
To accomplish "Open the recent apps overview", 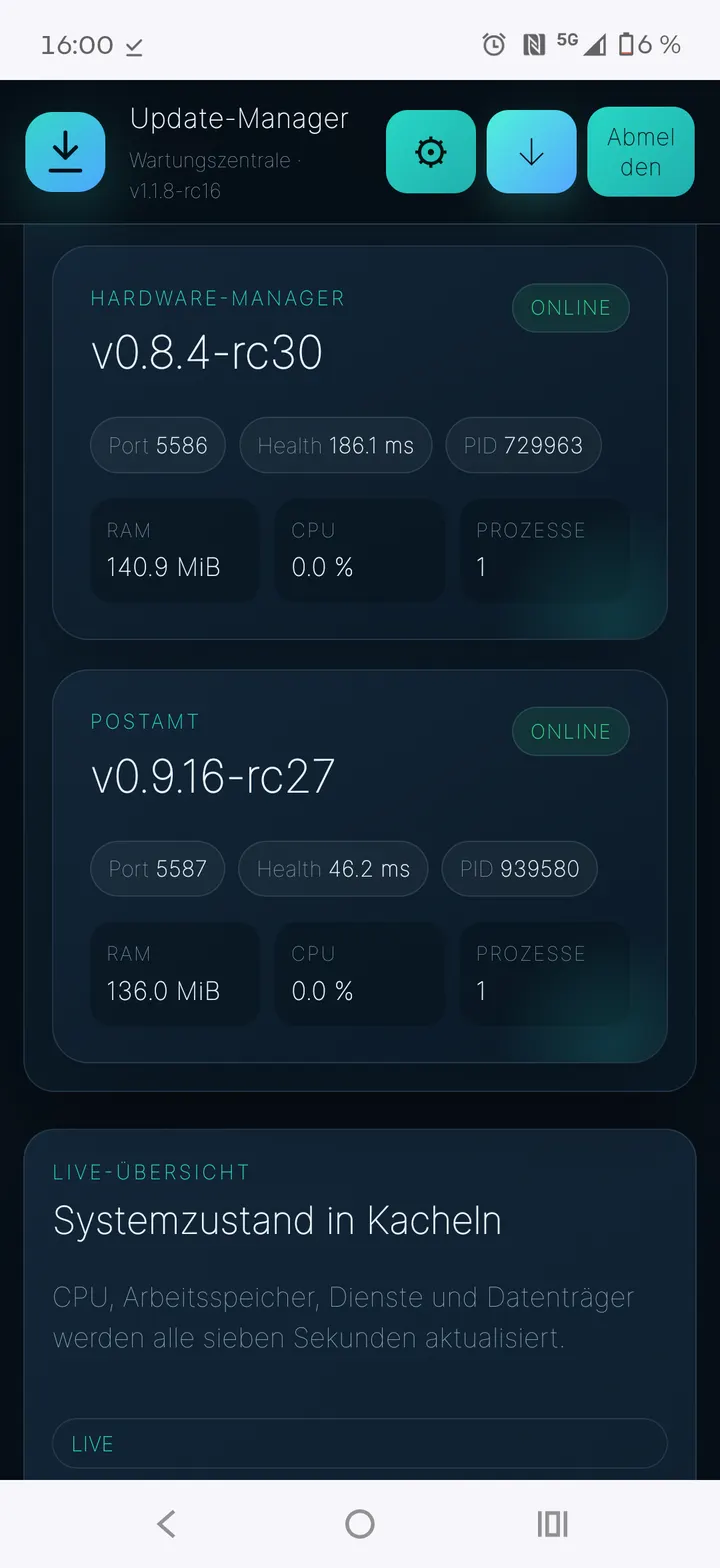I will tap(552, 1524).
